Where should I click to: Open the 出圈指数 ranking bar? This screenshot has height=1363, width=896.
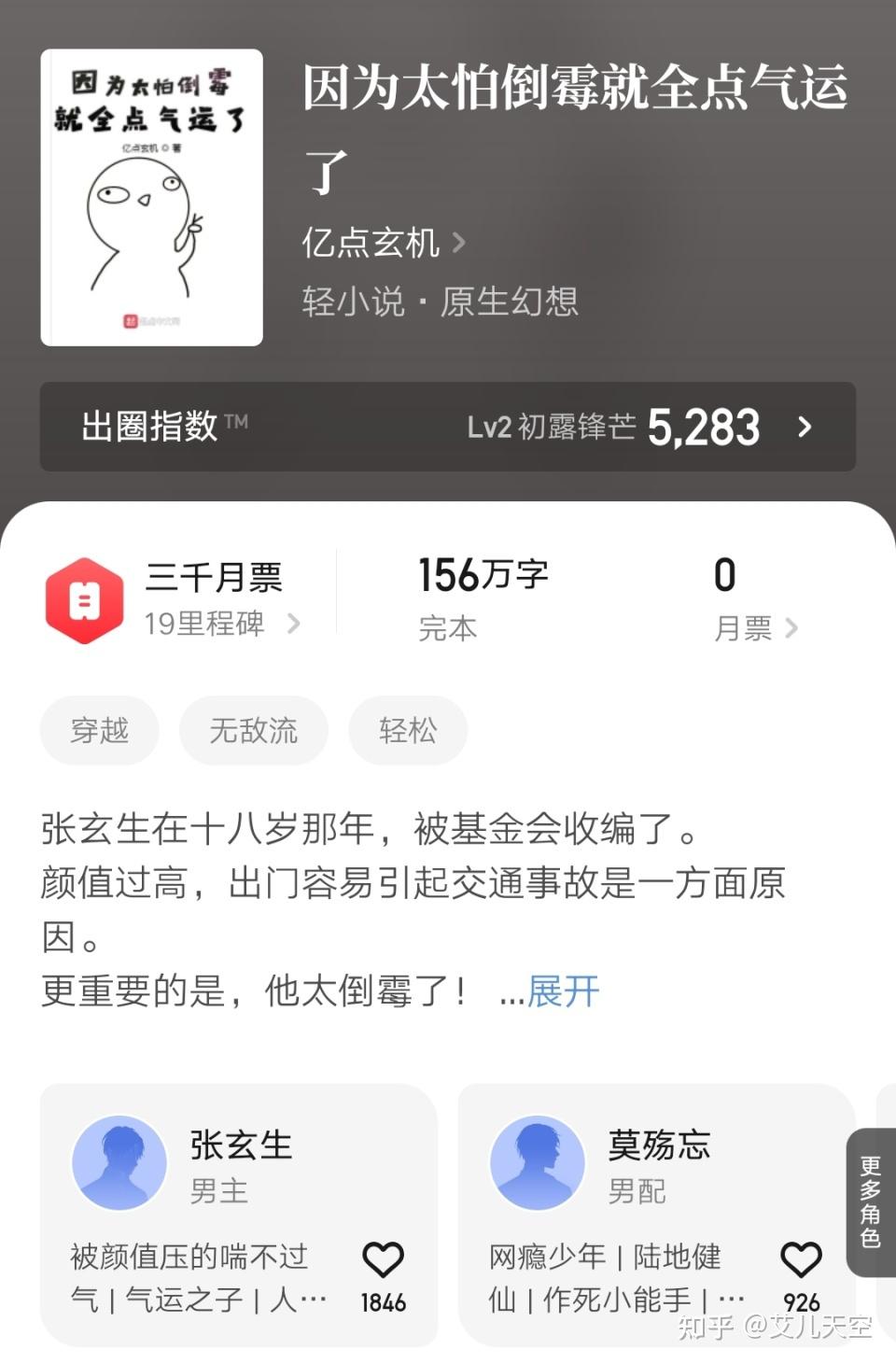point(447,427)
